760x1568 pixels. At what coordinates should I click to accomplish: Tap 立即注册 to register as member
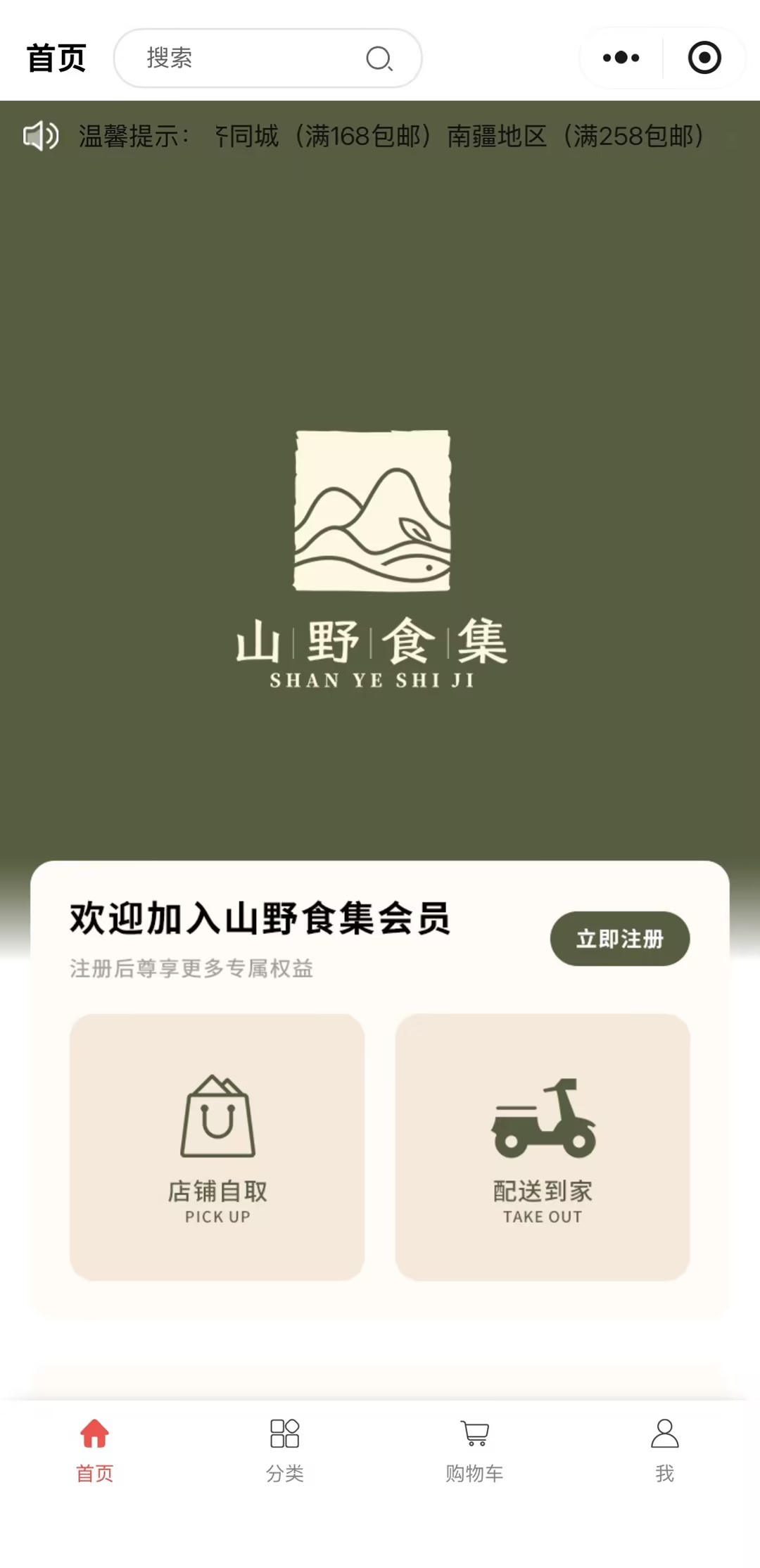[x=619, y=939]
